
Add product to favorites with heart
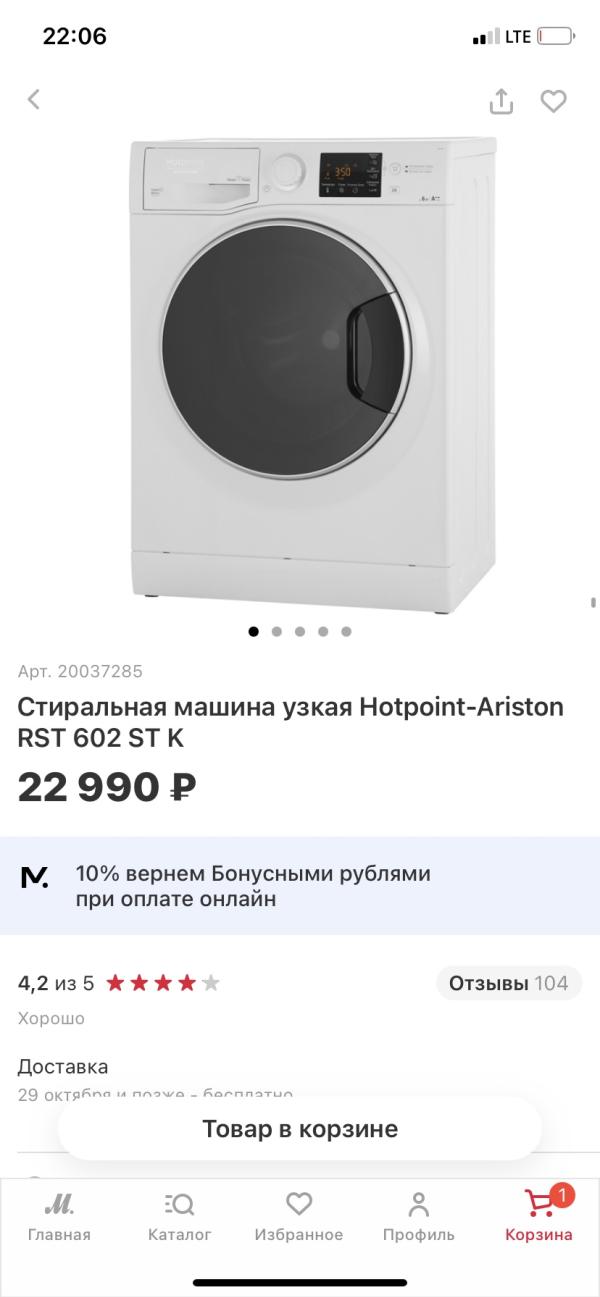(553, 101)
